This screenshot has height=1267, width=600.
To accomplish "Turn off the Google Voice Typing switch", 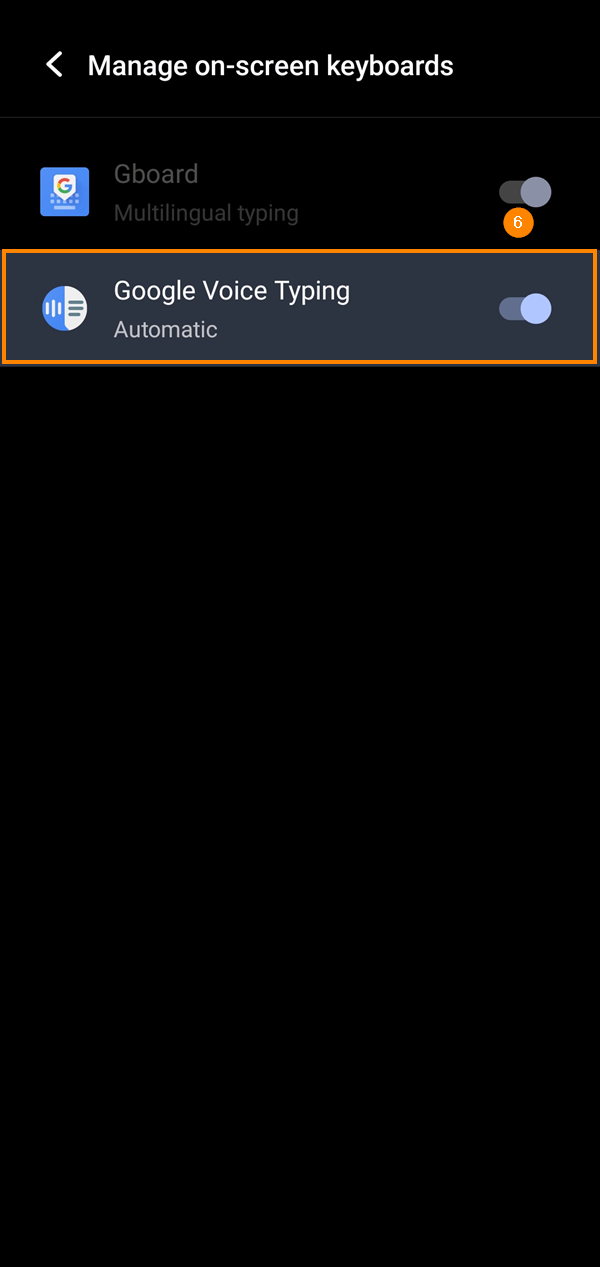I will coord(525,309).
